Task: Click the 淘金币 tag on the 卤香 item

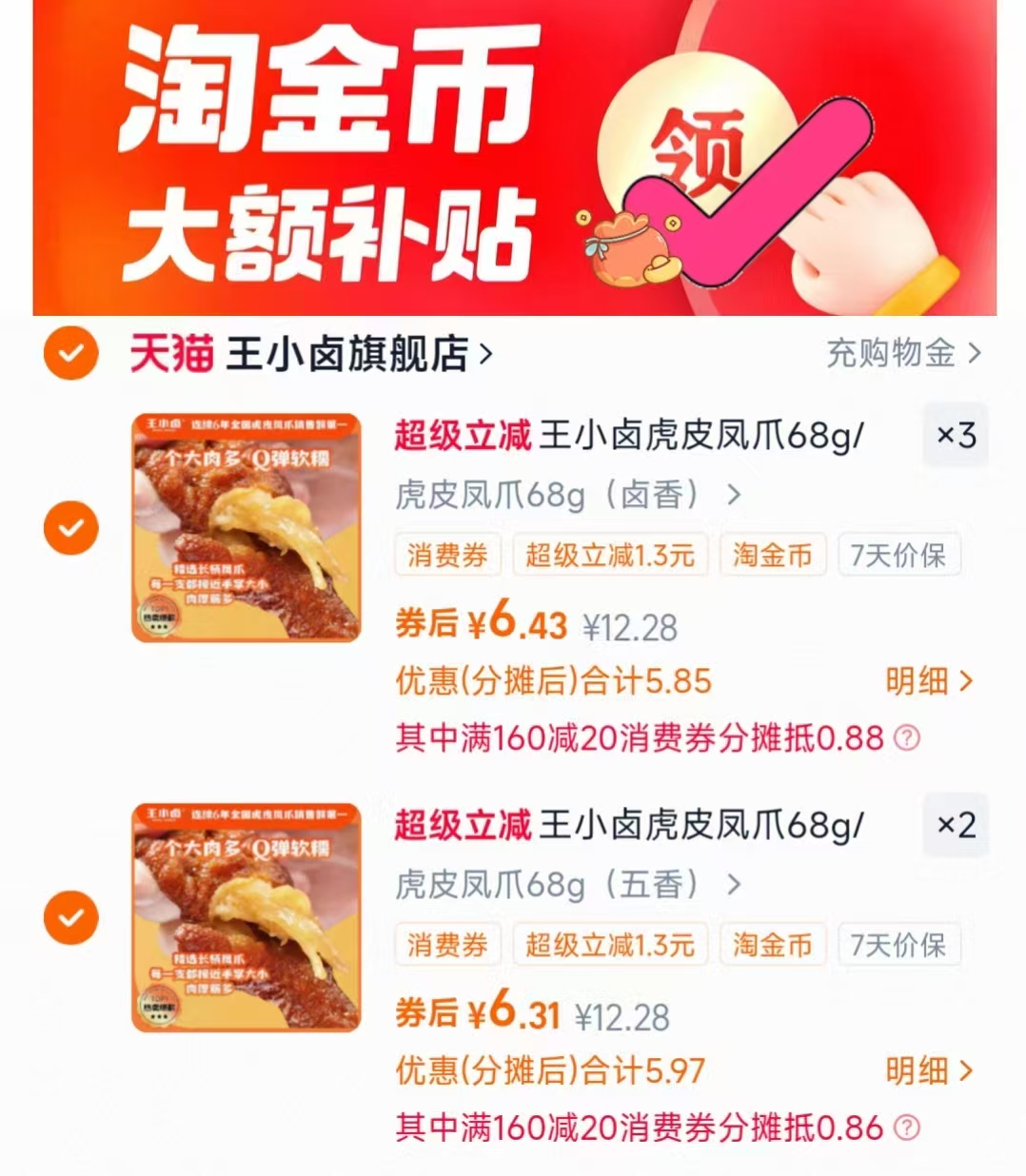Action: [x=772, y=555]
